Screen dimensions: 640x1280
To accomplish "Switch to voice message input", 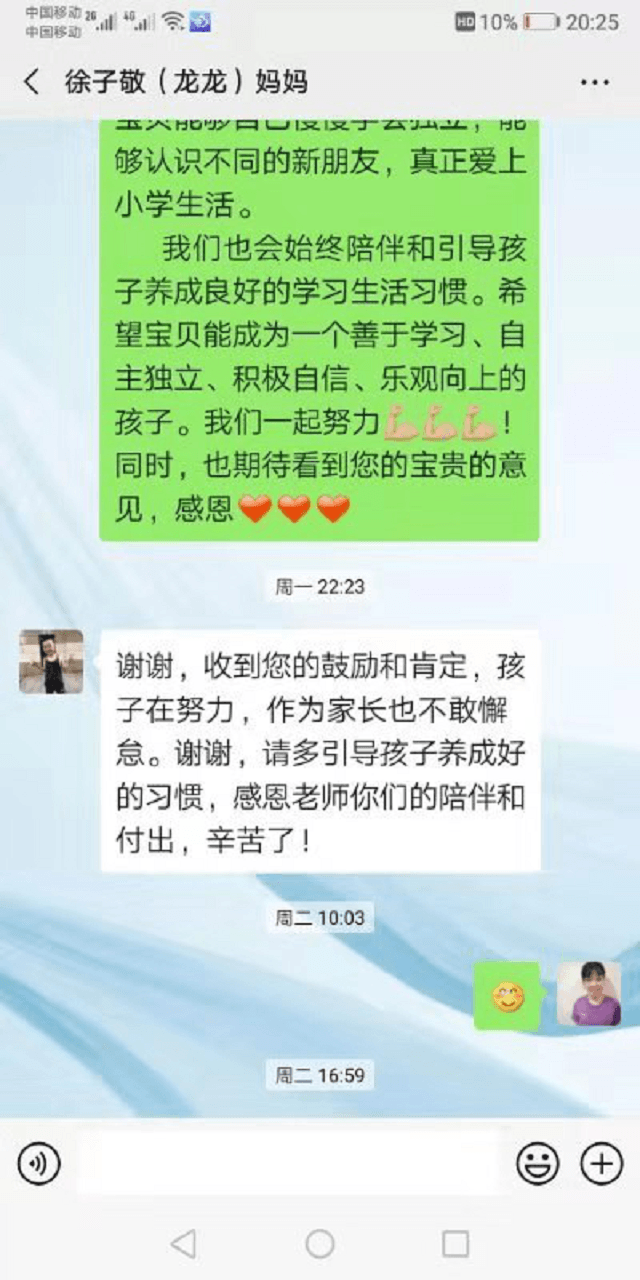I will (39, 1164).
